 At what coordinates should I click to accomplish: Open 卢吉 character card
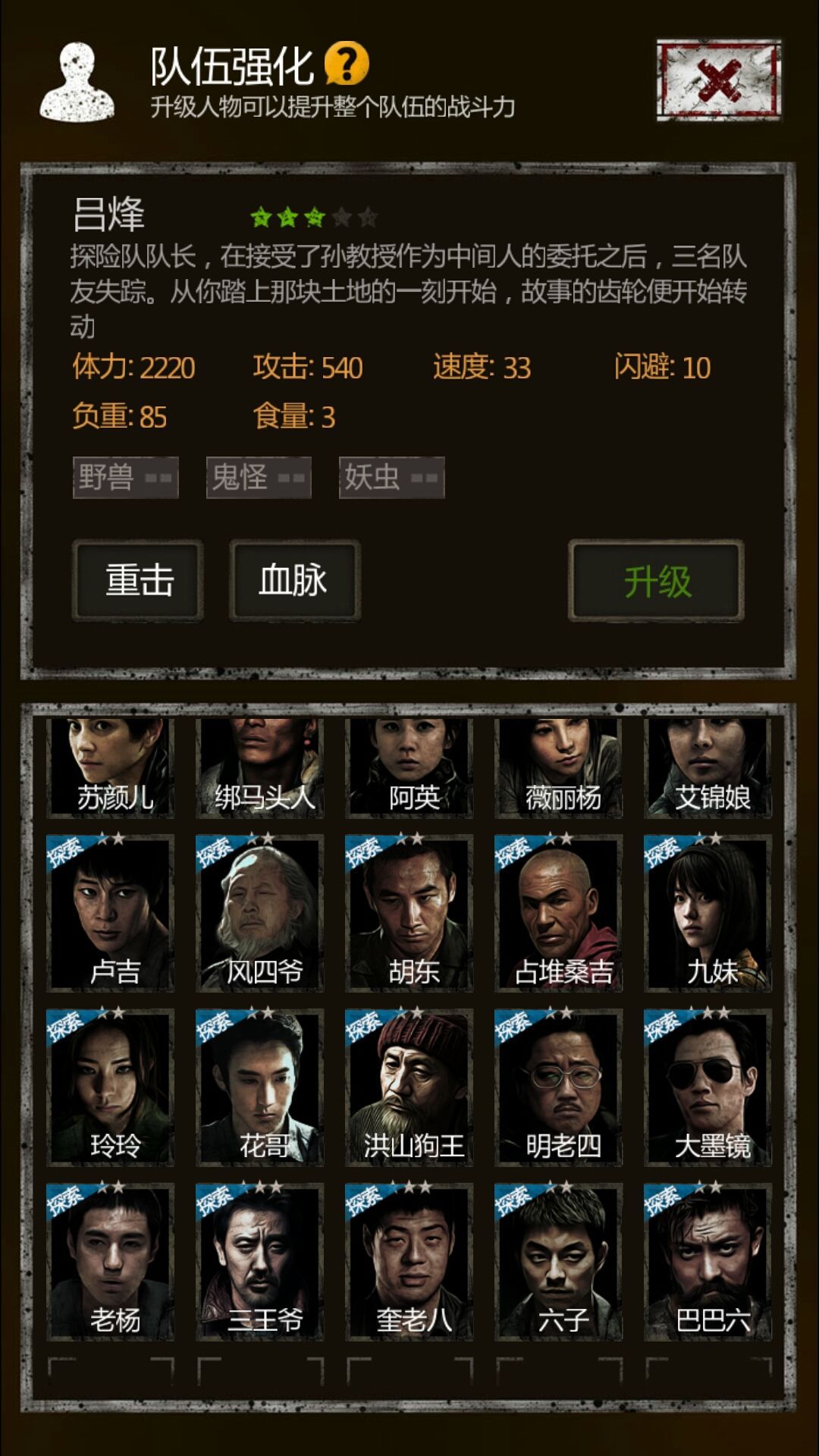(111, 913)
